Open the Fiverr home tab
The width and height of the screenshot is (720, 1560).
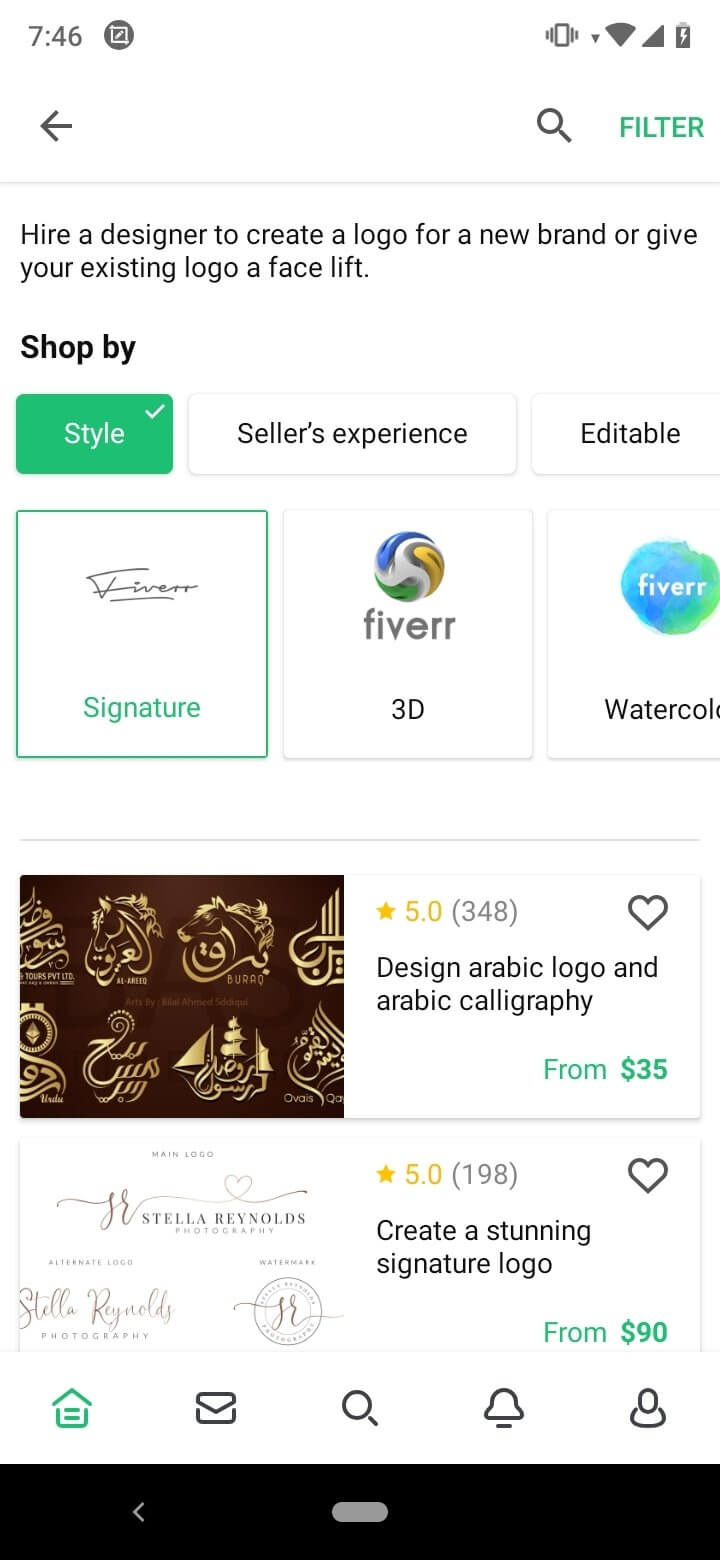[72, 1408]
